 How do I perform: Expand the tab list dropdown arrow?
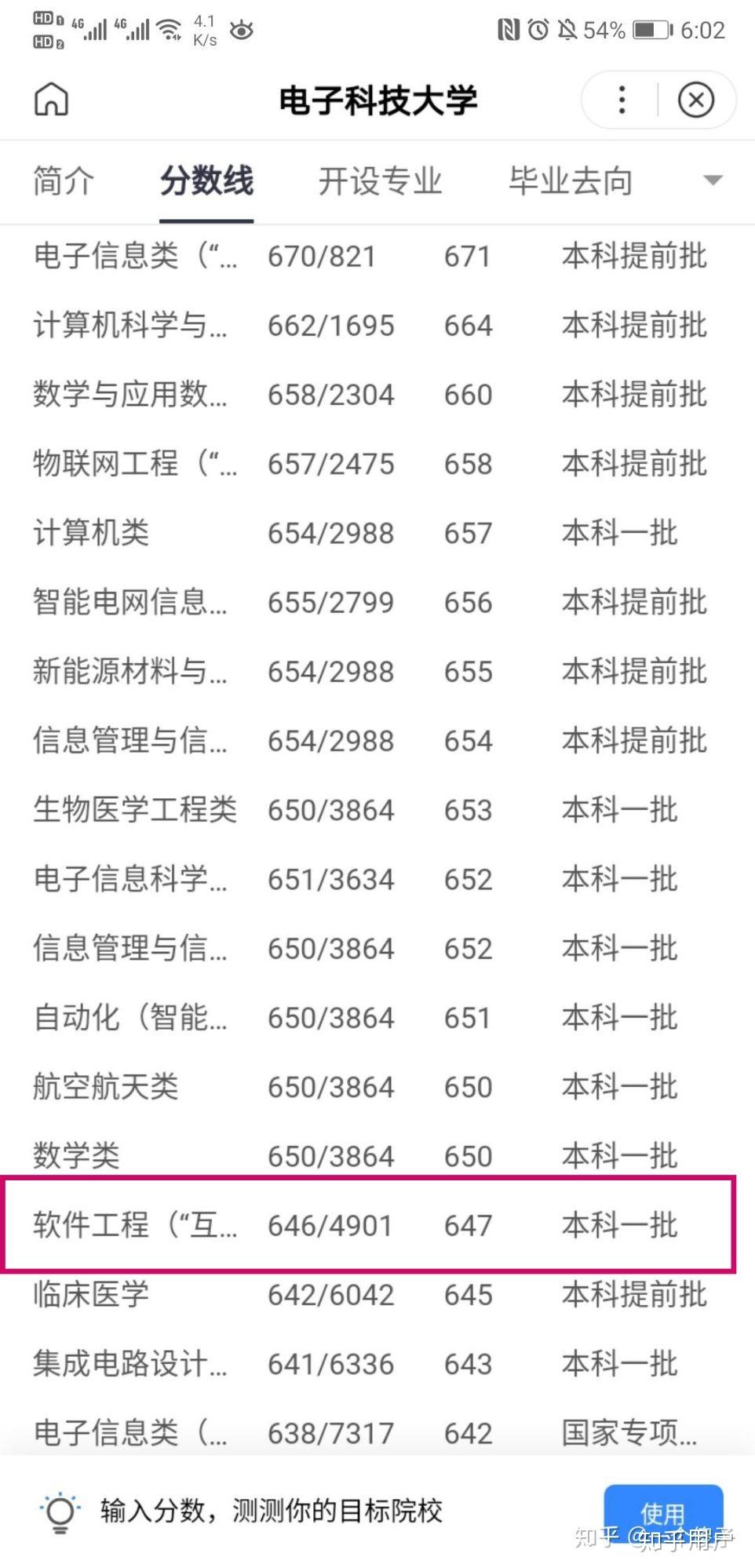pos(713,181)
